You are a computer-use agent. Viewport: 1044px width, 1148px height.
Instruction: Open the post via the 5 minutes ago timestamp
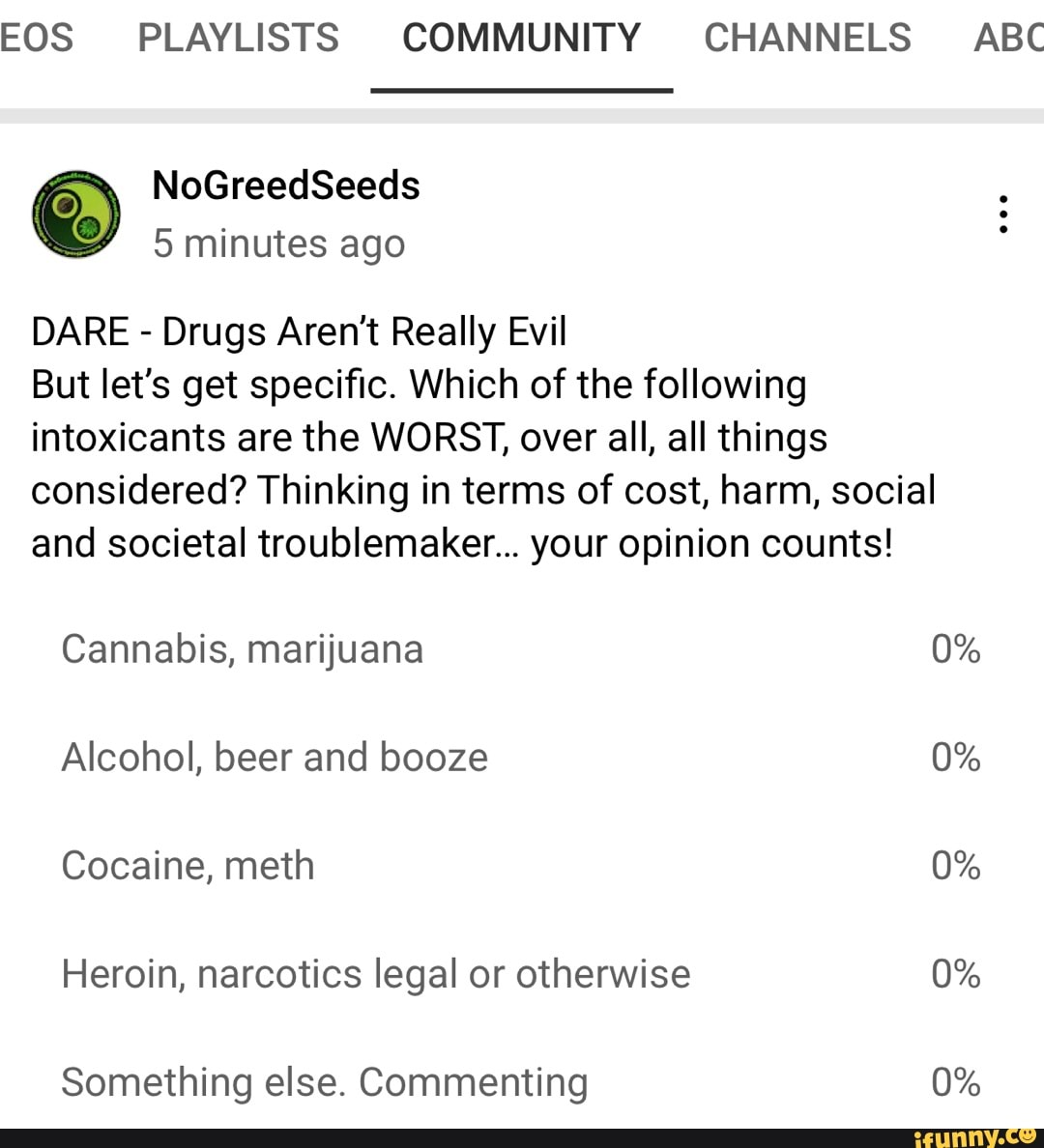tap(279, 244)
